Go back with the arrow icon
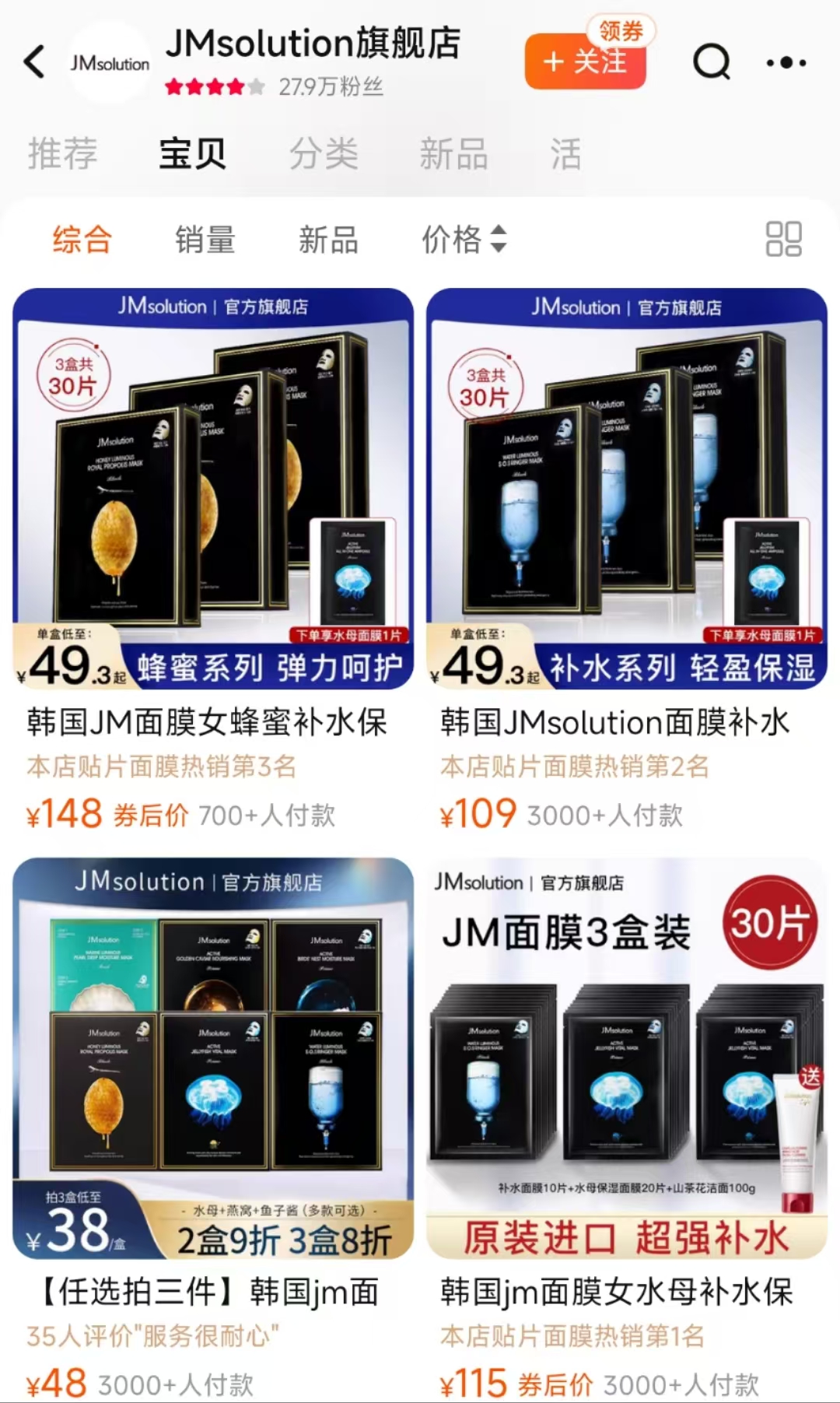Screen dimensions: 840x1403 [34, 62]
